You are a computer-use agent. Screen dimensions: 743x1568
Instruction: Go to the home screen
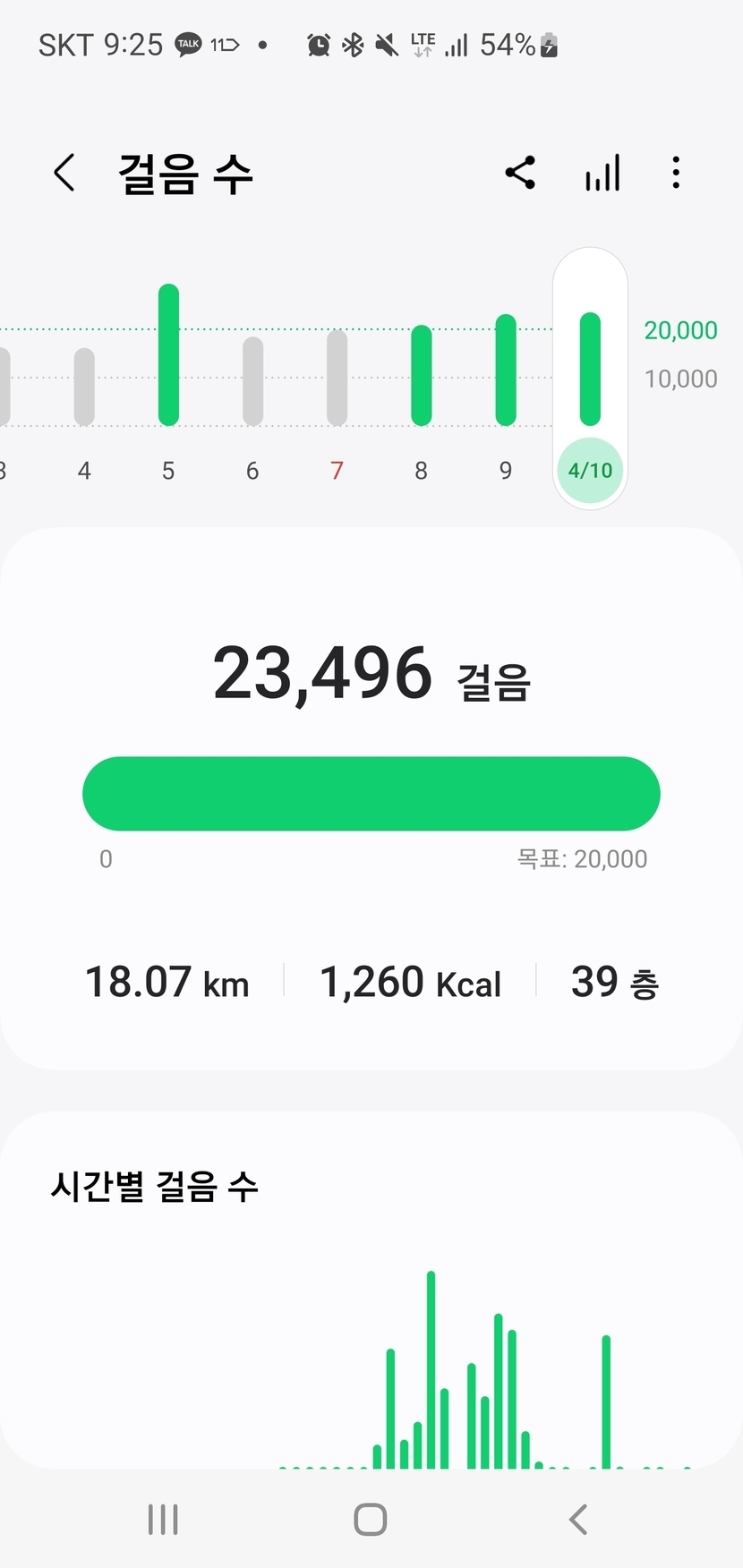[371, 1519]
